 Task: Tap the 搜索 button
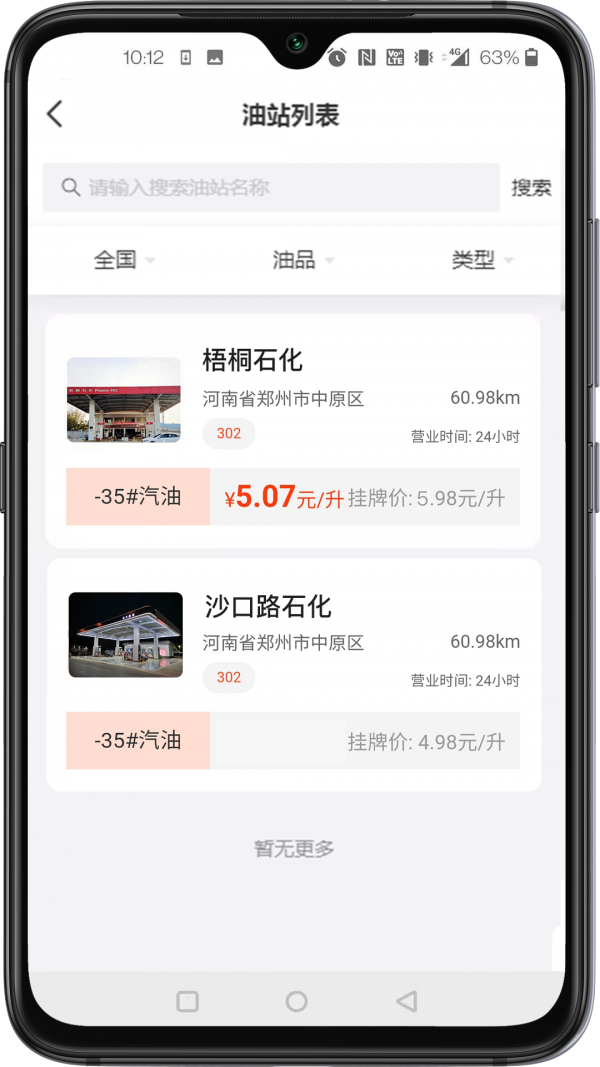coord(531,188)
